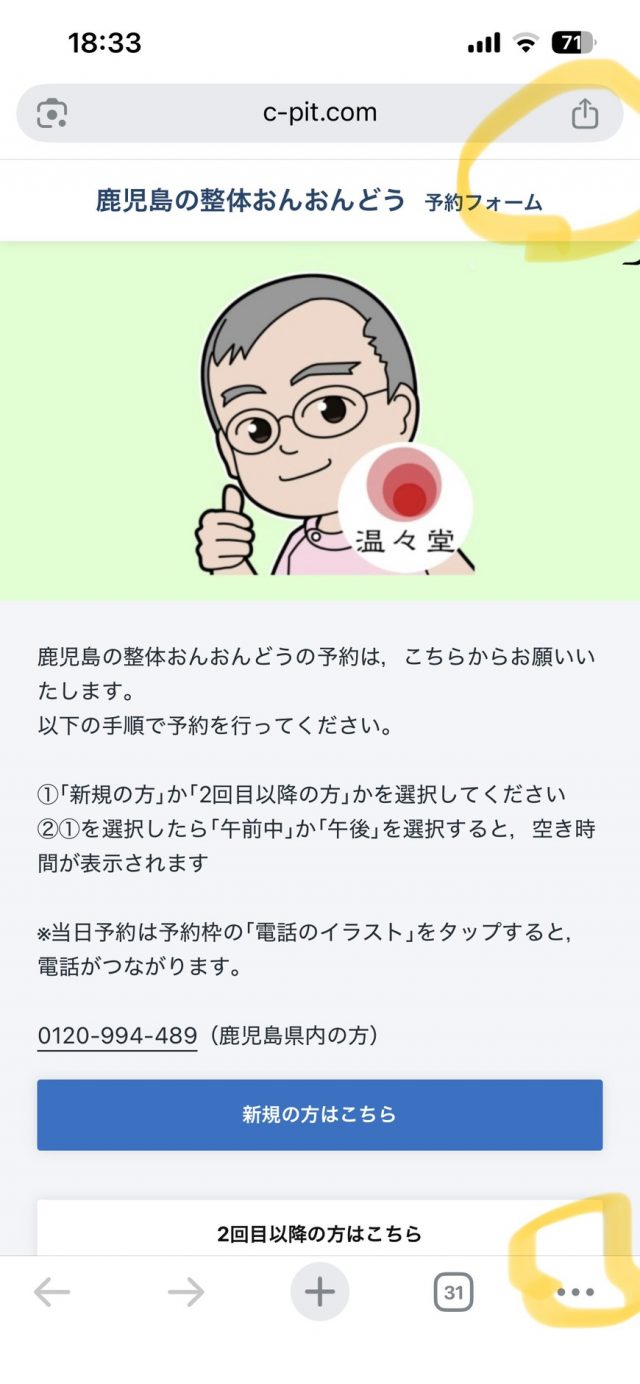Go forward with the browser arrow
This screenshot has height=1384, width=640.
[186, 1293]
